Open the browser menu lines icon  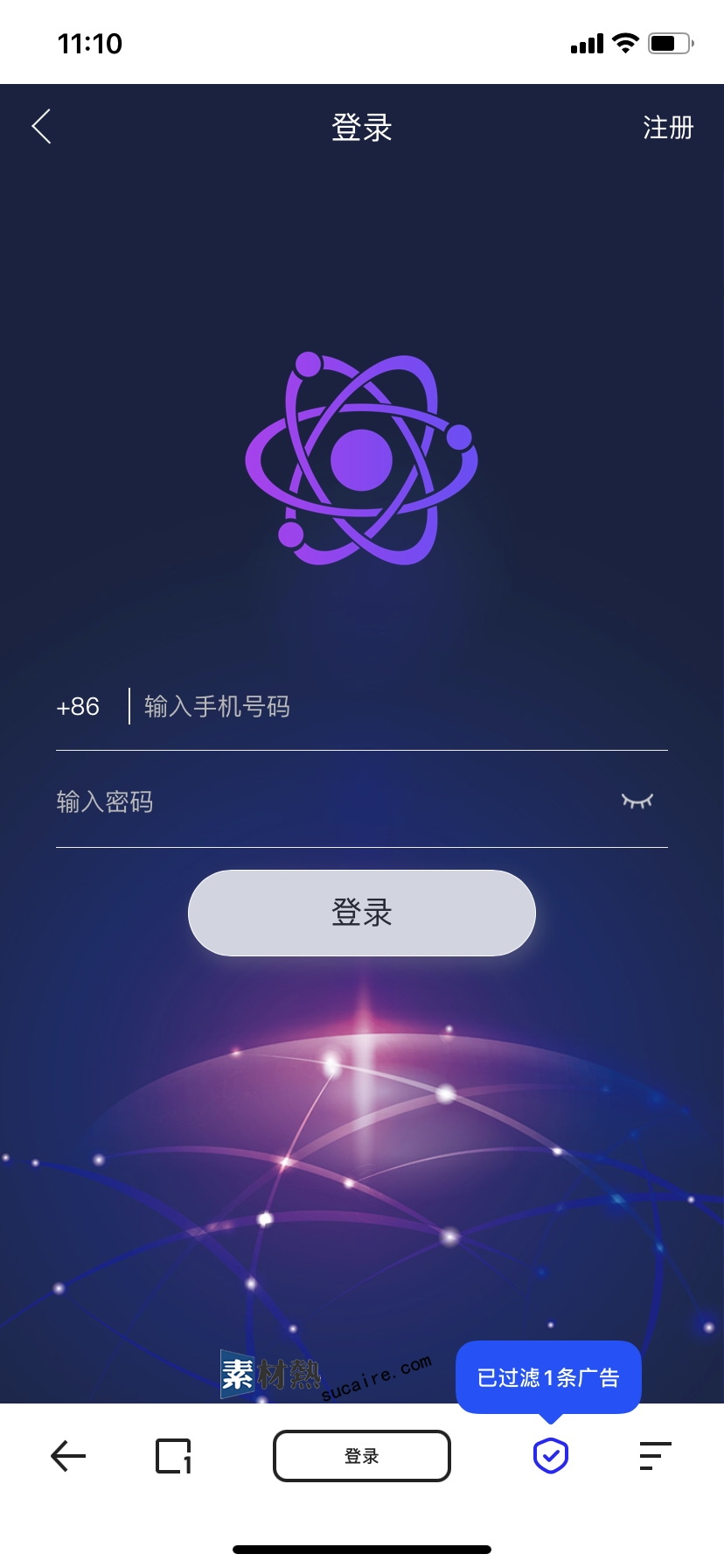[655, 1456]
